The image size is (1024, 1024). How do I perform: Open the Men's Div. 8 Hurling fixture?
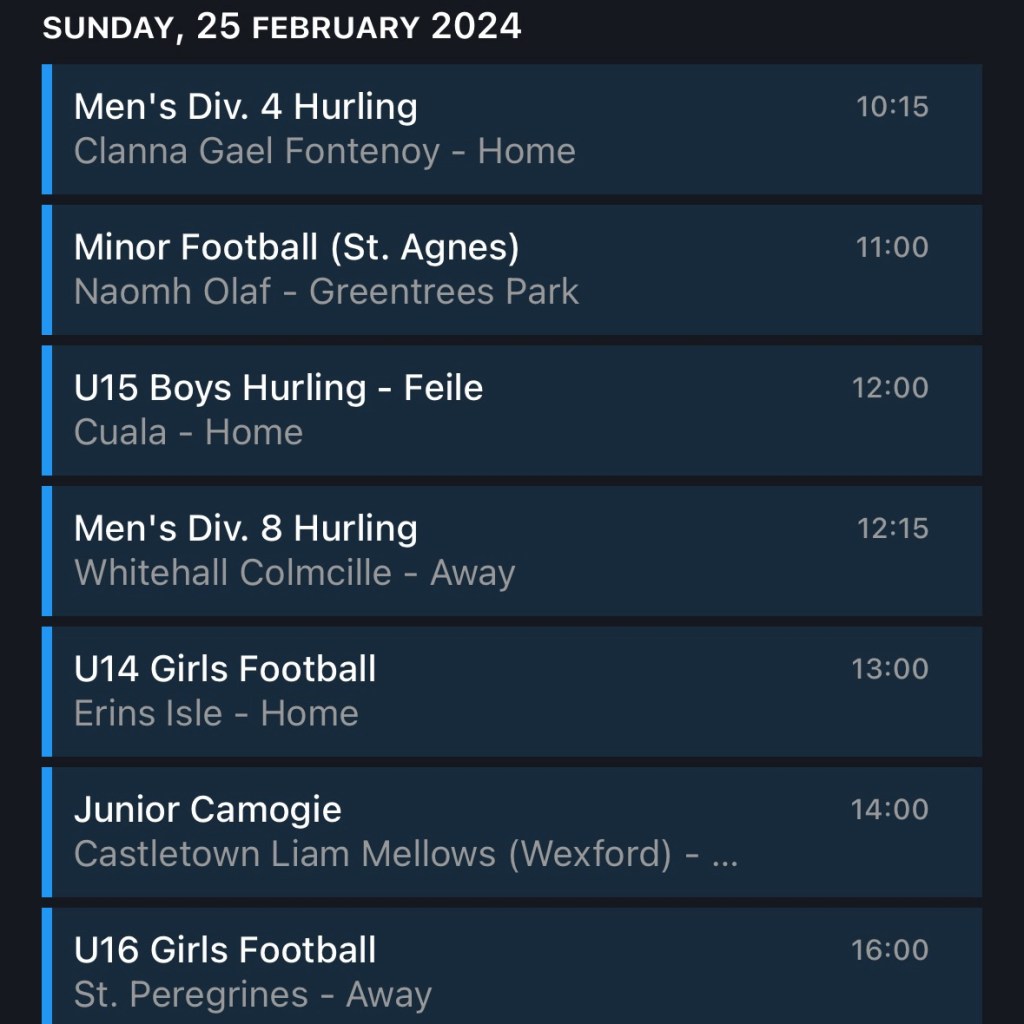point(510,551)
